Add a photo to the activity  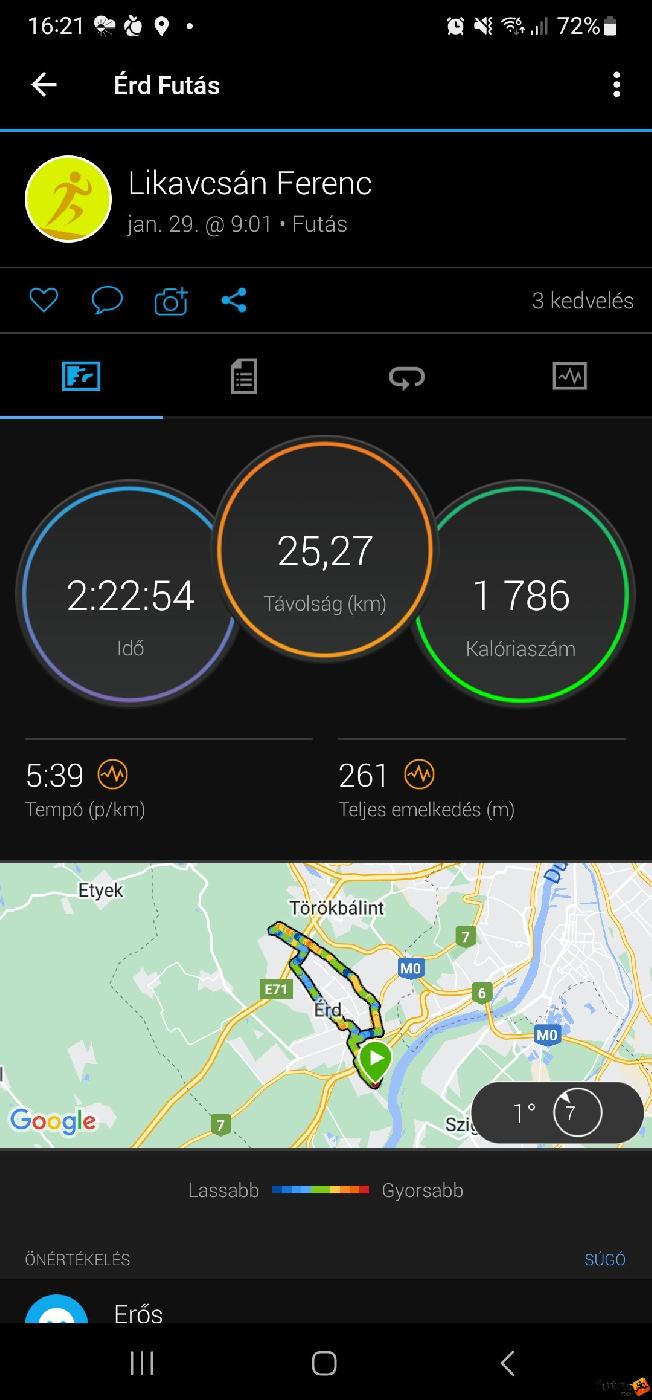click(171, 300)
